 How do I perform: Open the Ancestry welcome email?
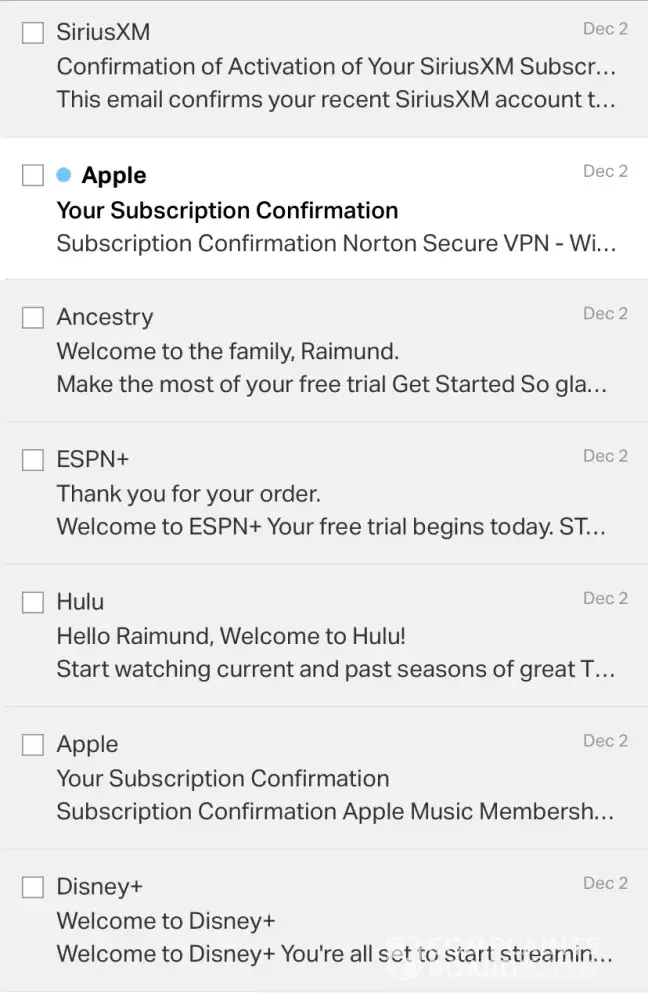coord(335,352)
